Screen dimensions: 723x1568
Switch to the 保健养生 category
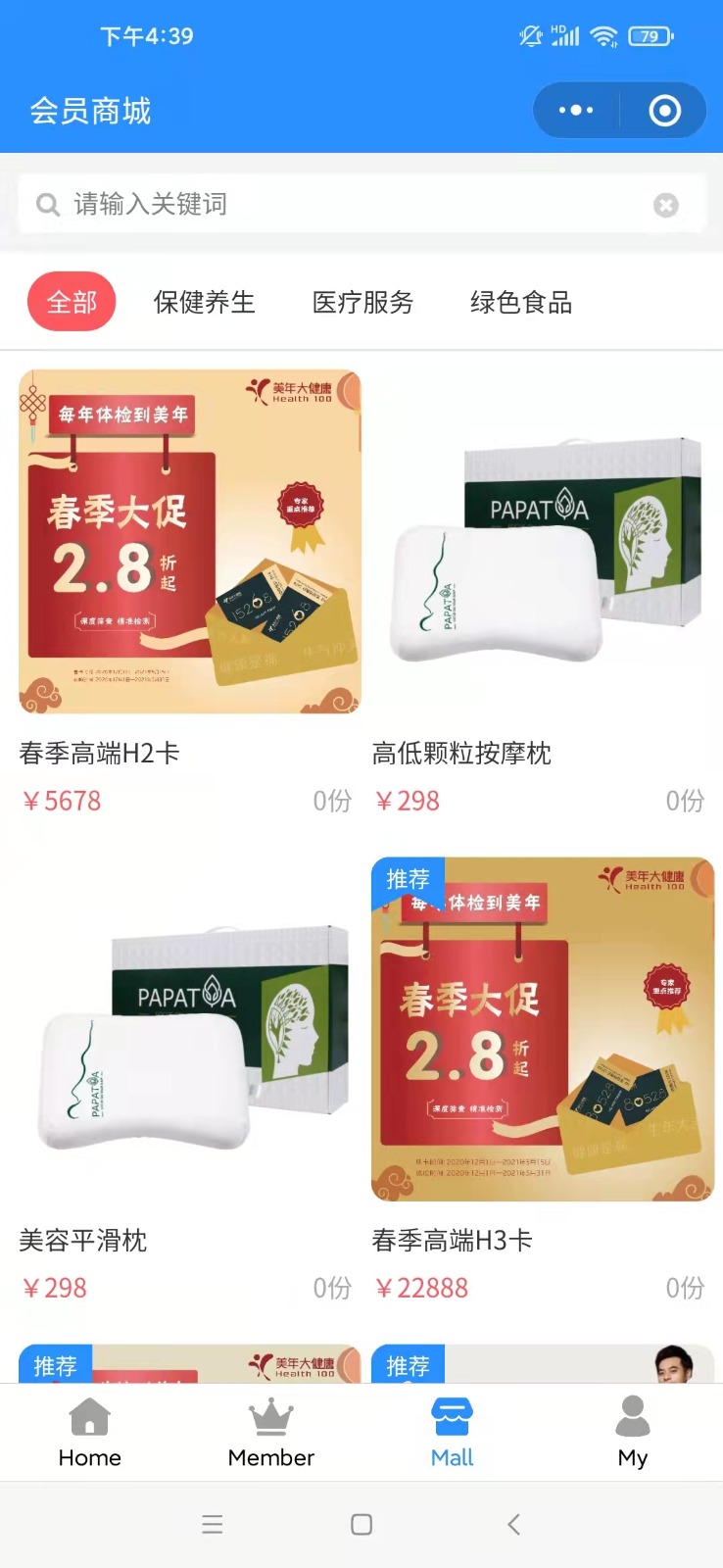[x=204, y=302]
